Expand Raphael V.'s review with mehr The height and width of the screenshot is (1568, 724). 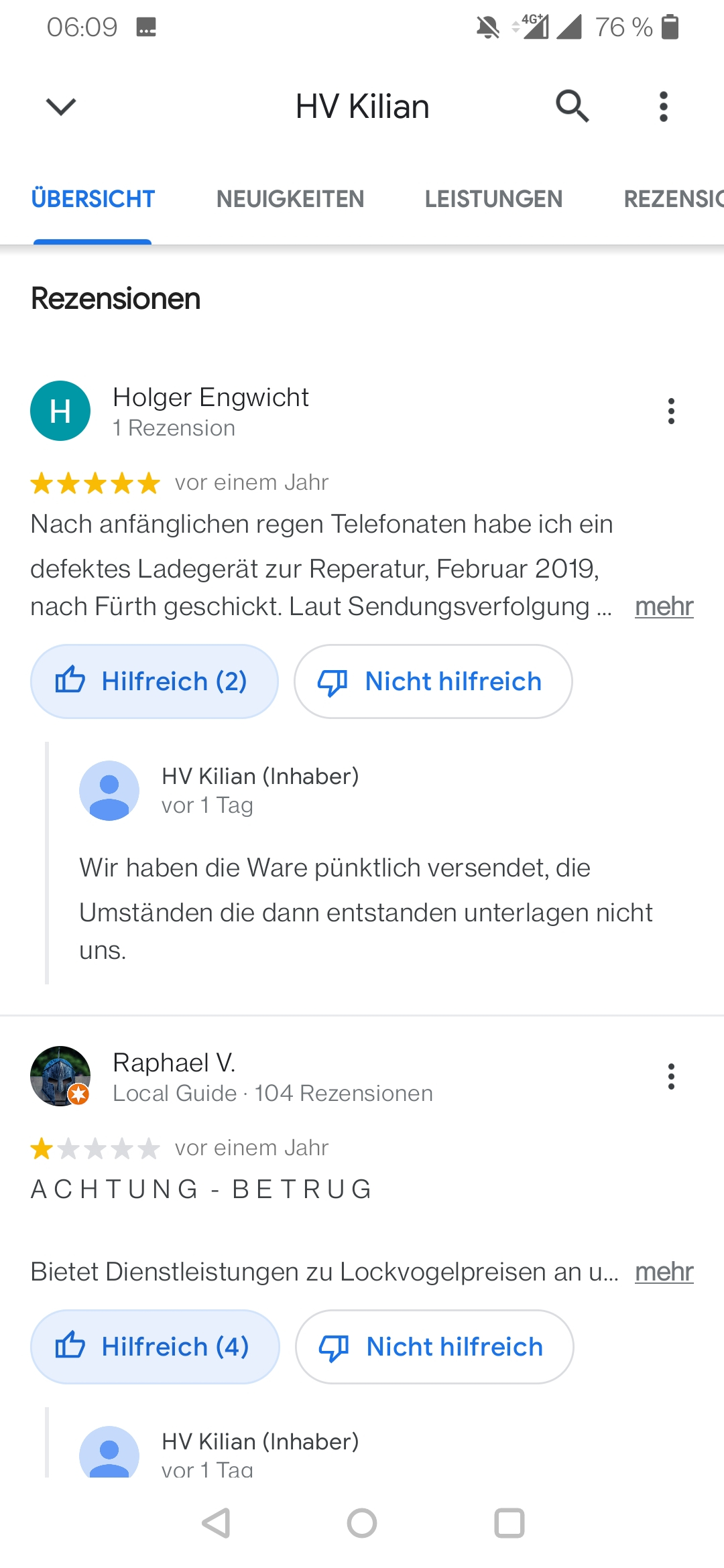pyautogui.click(x=664, y=1272)
